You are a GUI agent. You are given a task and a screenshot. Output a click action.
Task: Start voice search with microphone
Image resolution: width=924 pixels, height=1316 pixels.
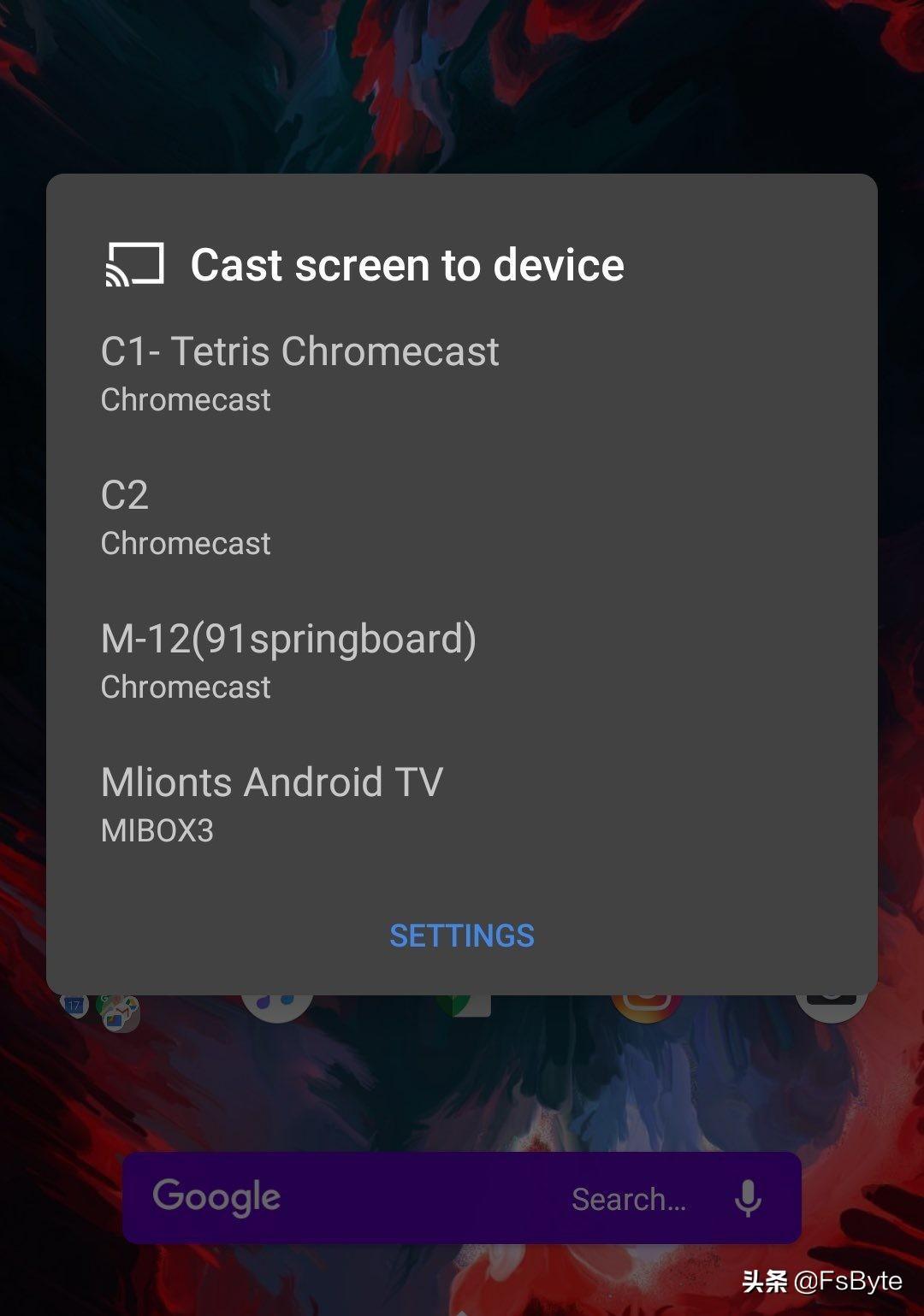747,1198
